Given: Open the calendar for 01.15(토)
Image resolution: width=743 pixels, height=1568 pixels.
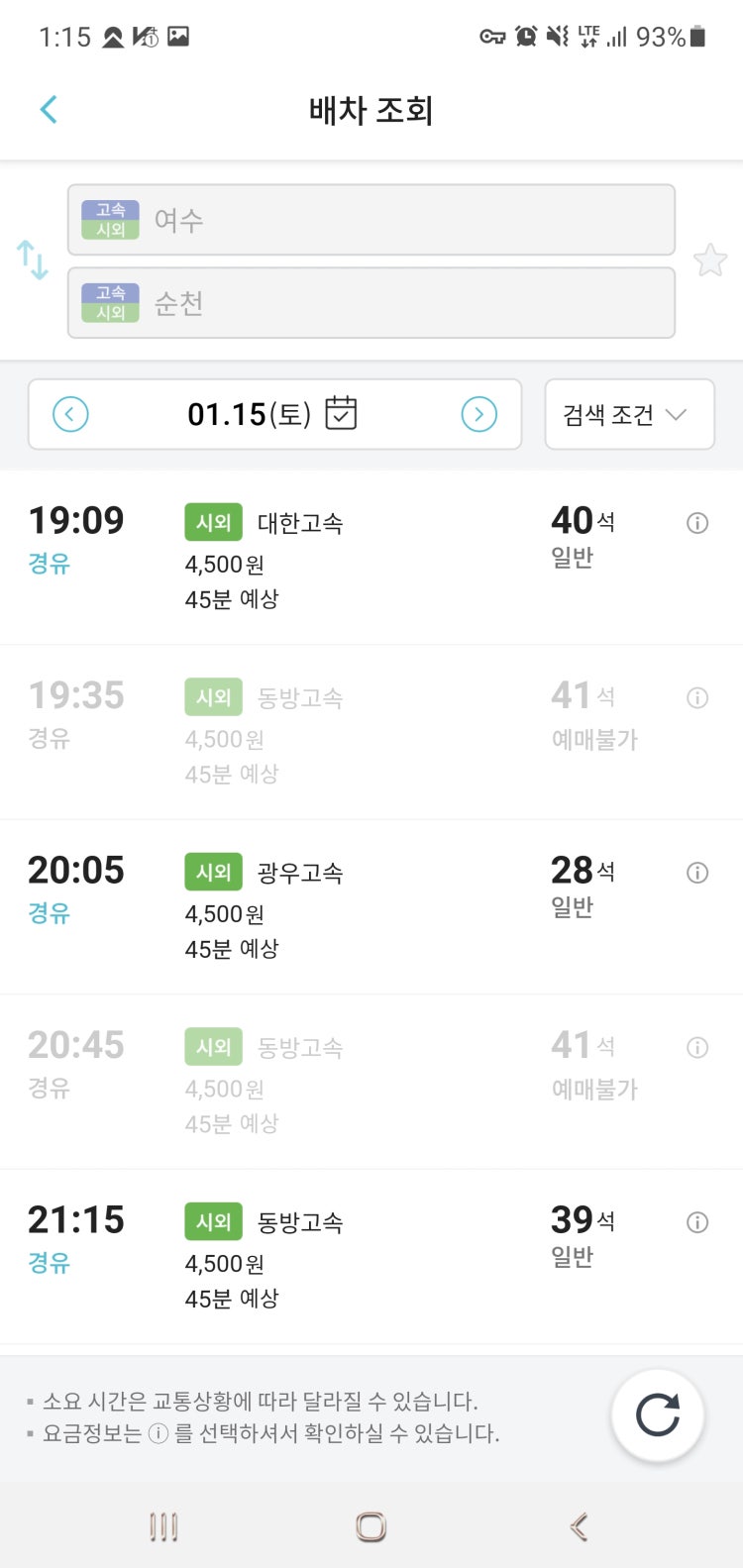Looking at the screenshot, I should 341,413.
